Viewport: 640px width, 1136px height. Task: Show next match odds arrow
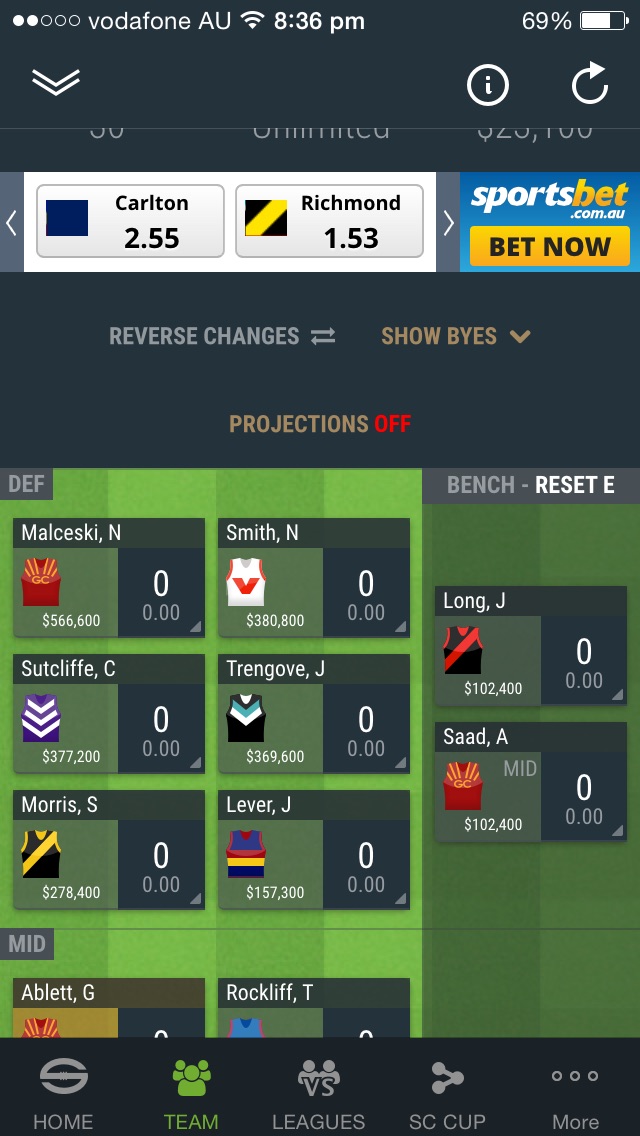[448, 223]
